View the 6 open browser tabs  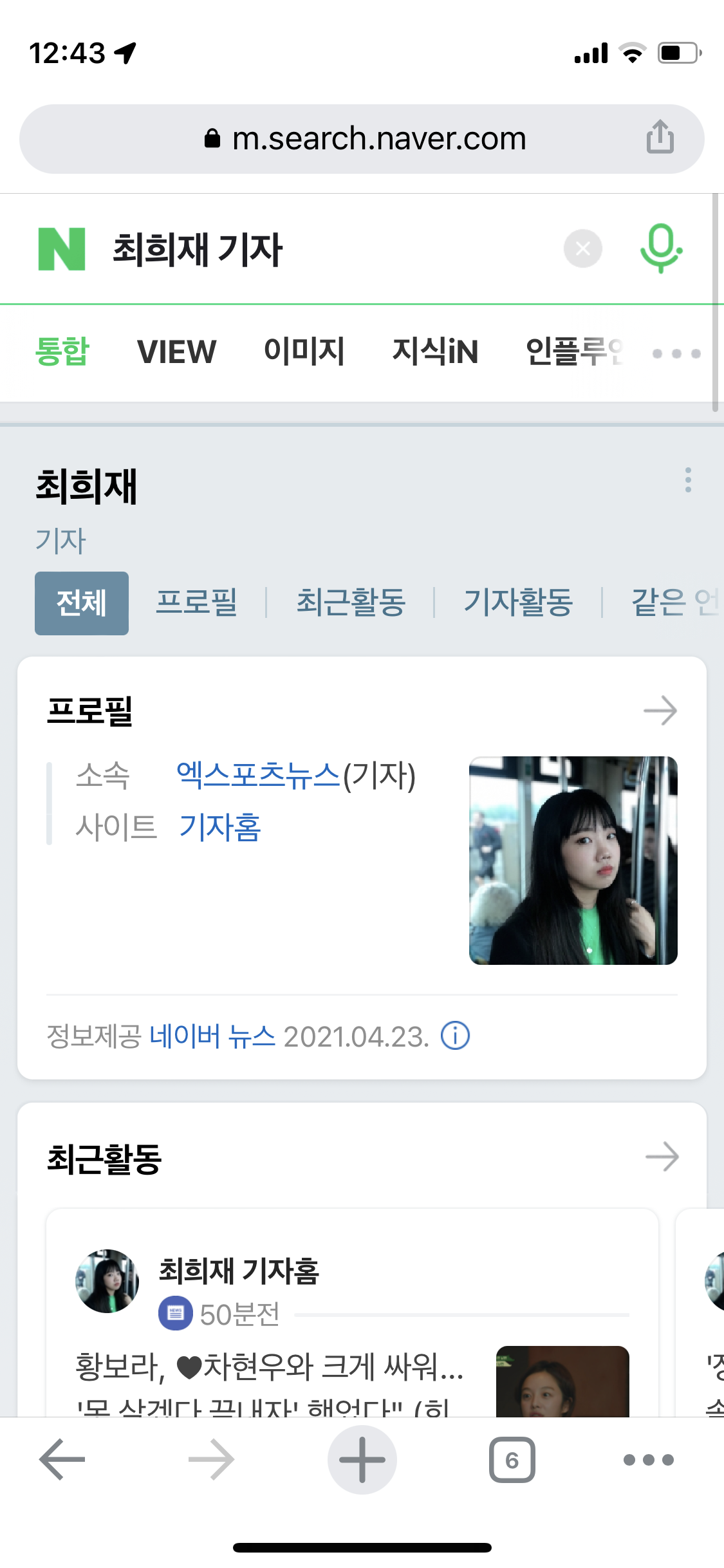(x=512, y=1459)
